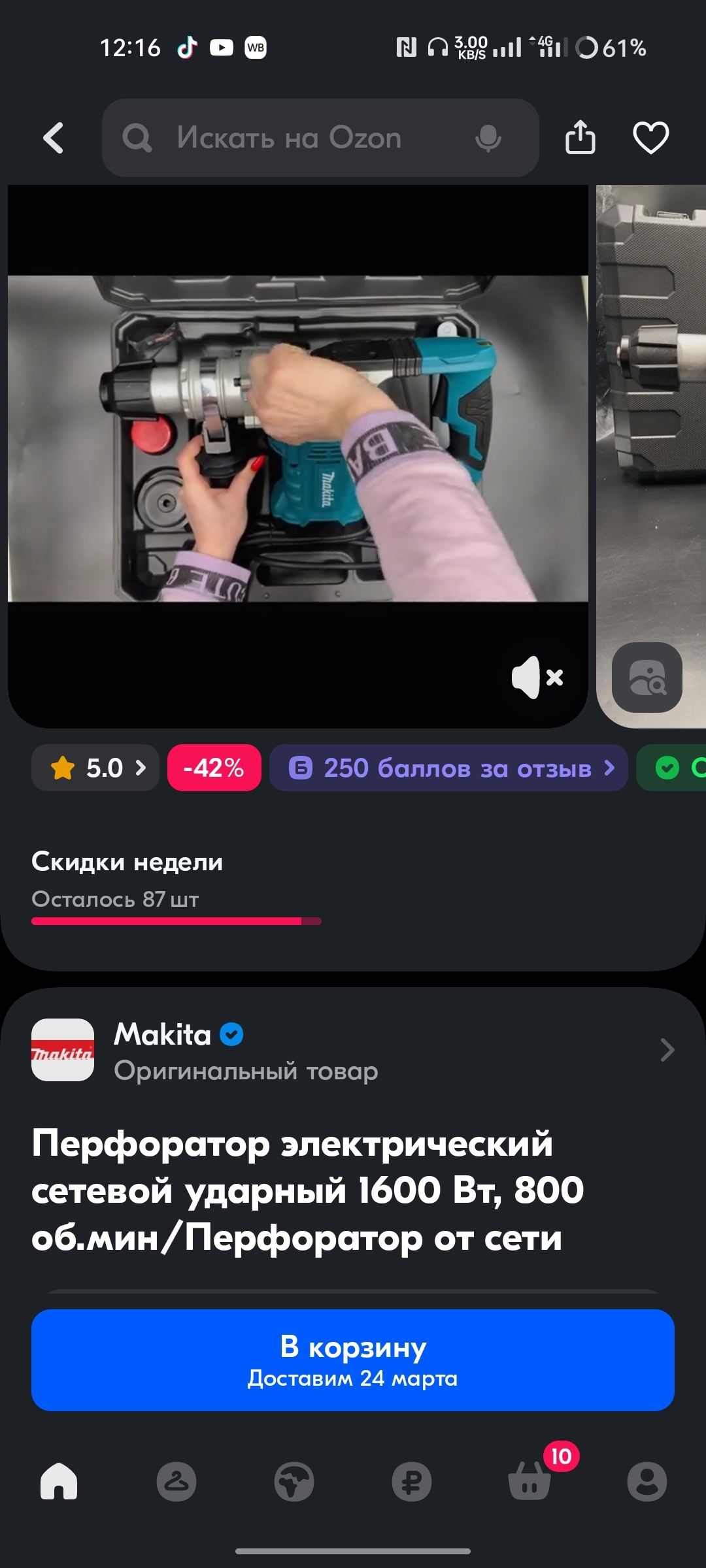Unmute the product video
Viewport: 706px width, 1568px height.
537,678
